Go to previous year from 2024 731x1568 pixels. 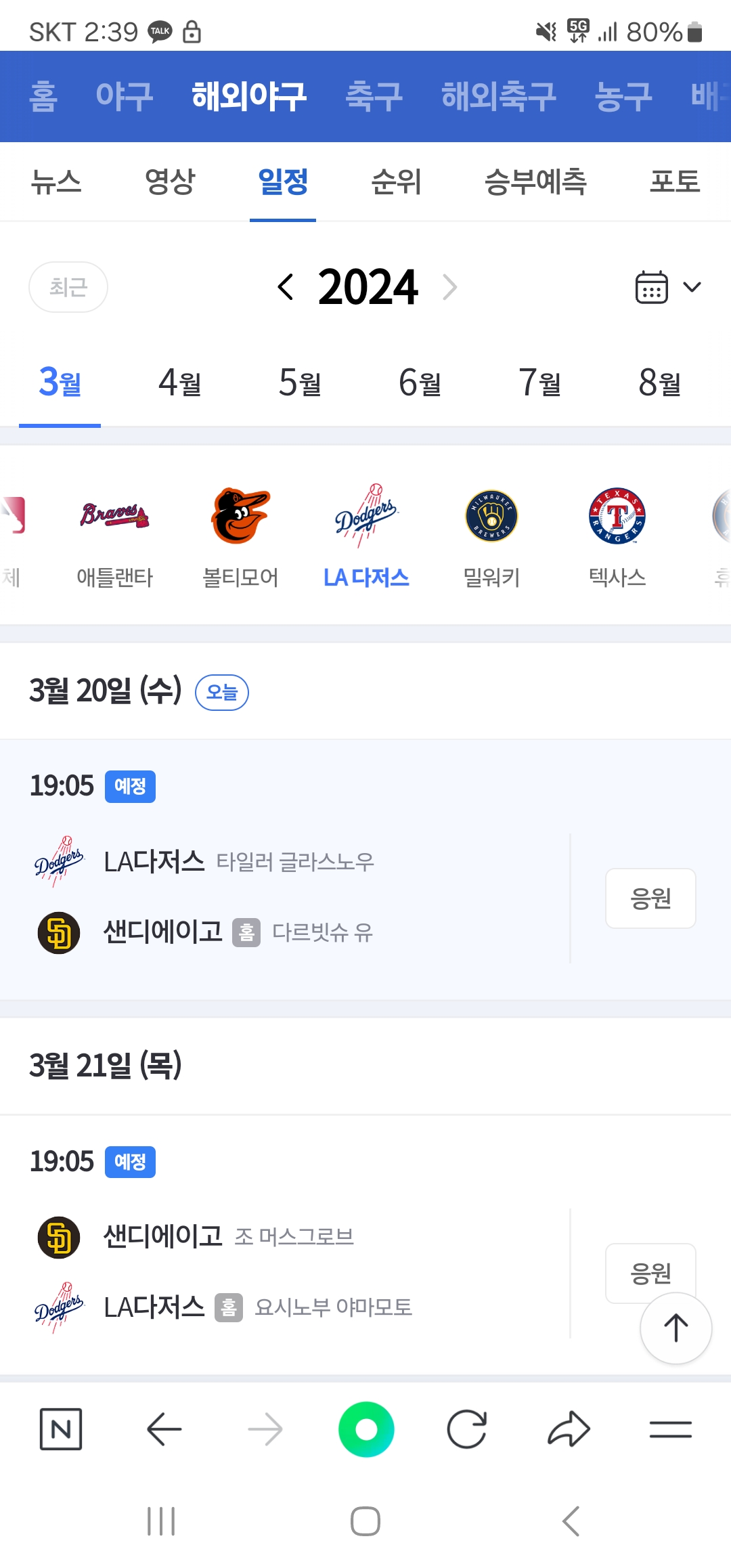click(x=286, y=287)
